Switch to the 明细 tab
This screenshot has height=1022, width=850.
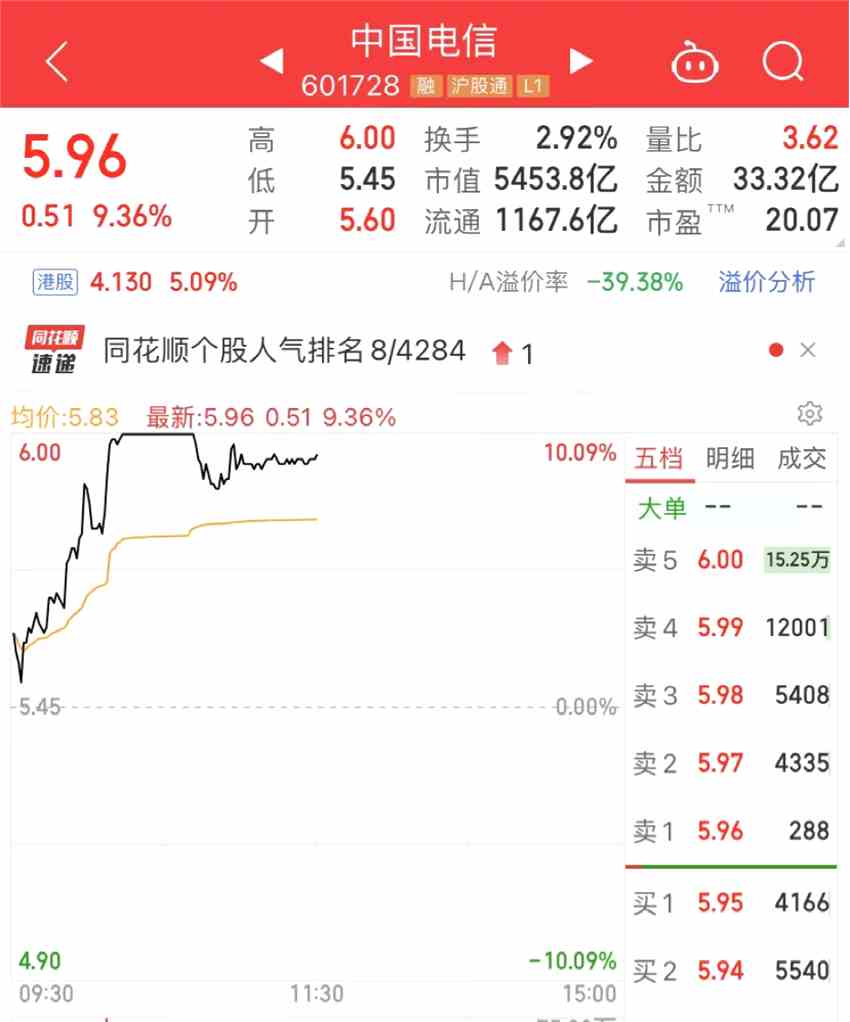point(729,458)
